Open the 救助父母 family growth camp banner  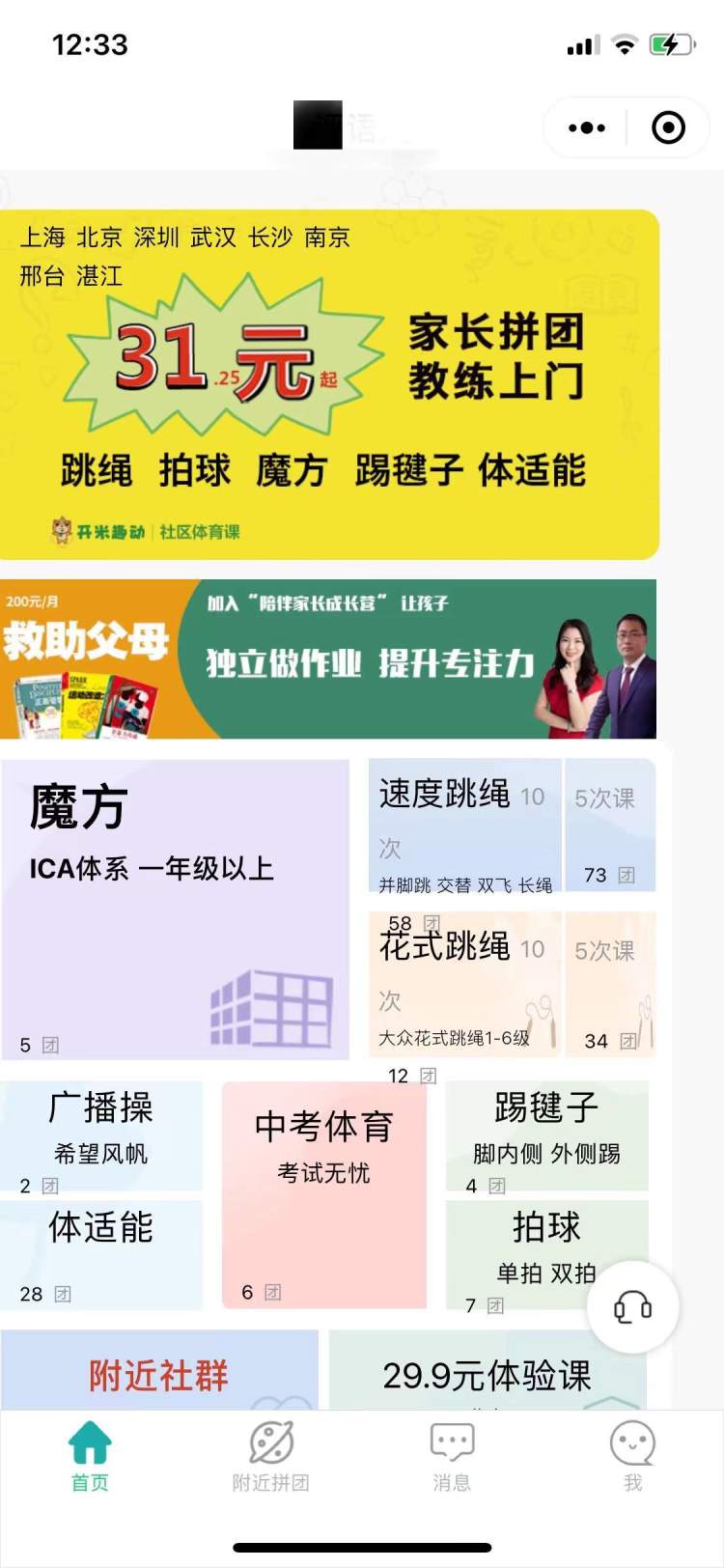click(328, 659)
